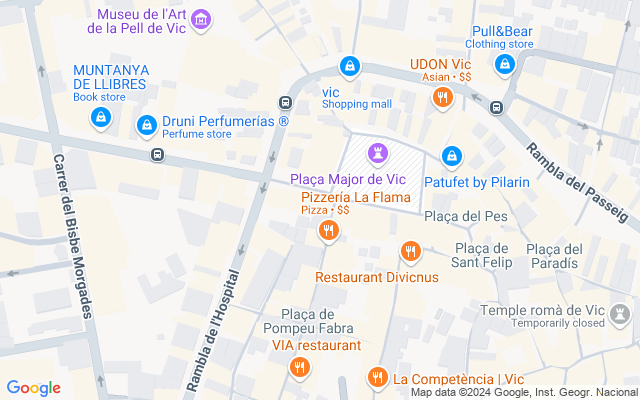Open the UDON Vic restaurant marker
This screenshot has width=640, height=400.
coord(441,98)
